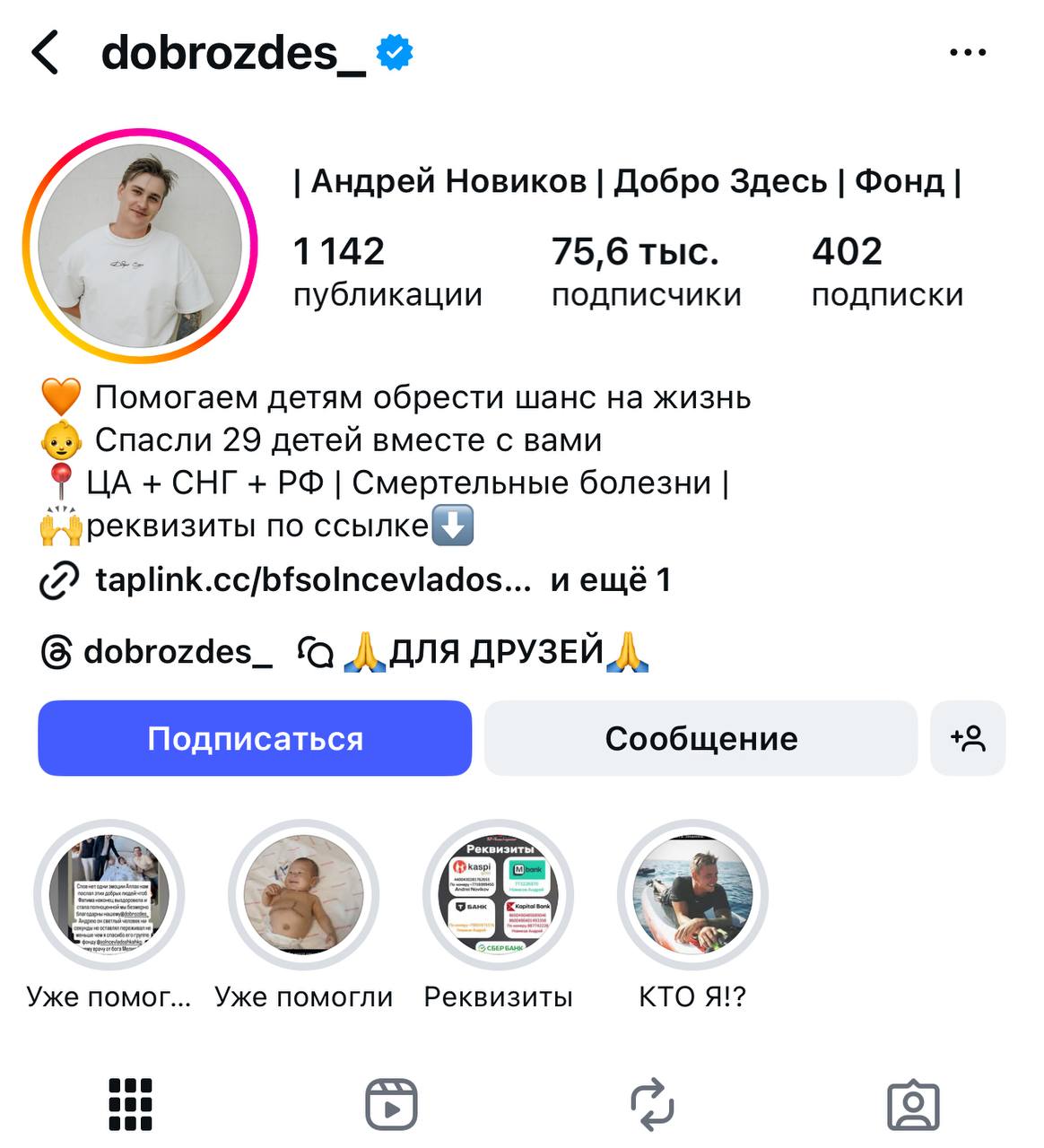Go back using the arrow

[x=45, y=53]
